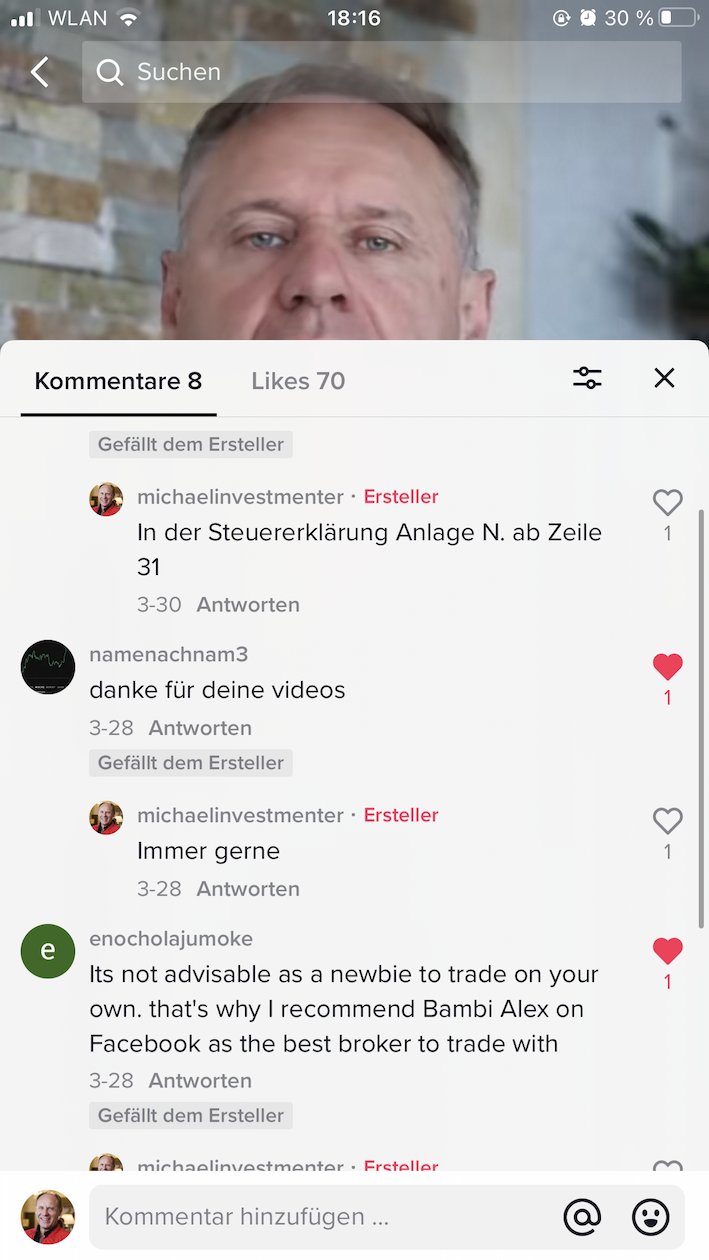The height and width of the screenshot is (1260, 709).
Task: Open the comment filter settings icon
Action: [587, 378]
